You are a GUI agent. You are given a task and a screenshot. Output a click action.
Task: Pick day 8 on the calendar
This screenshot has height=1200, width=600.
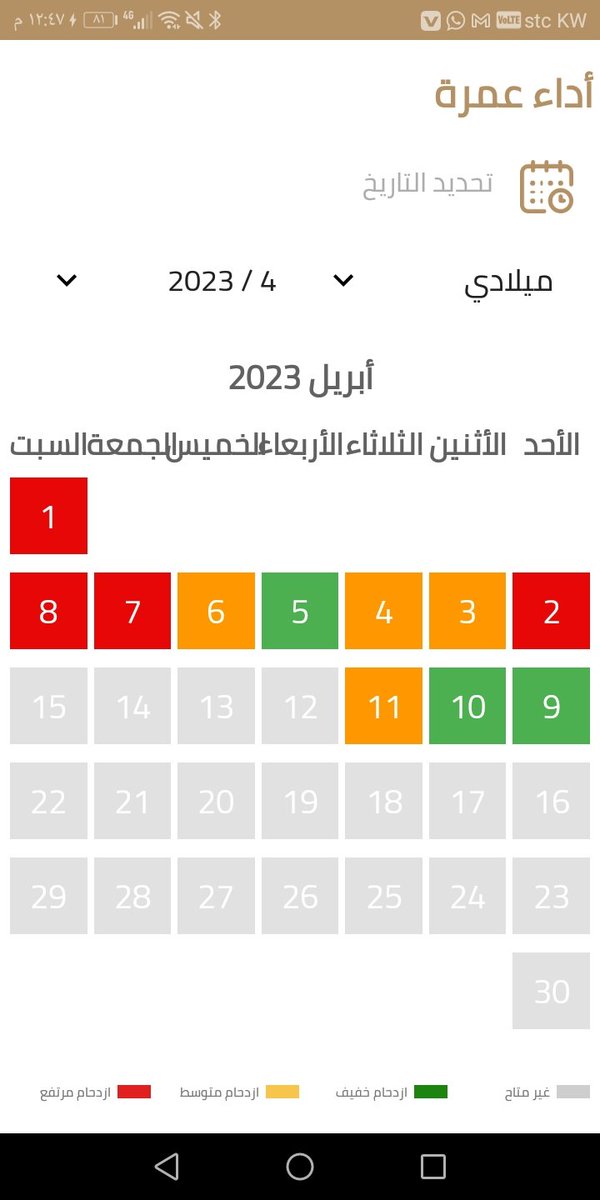[49, 611]
